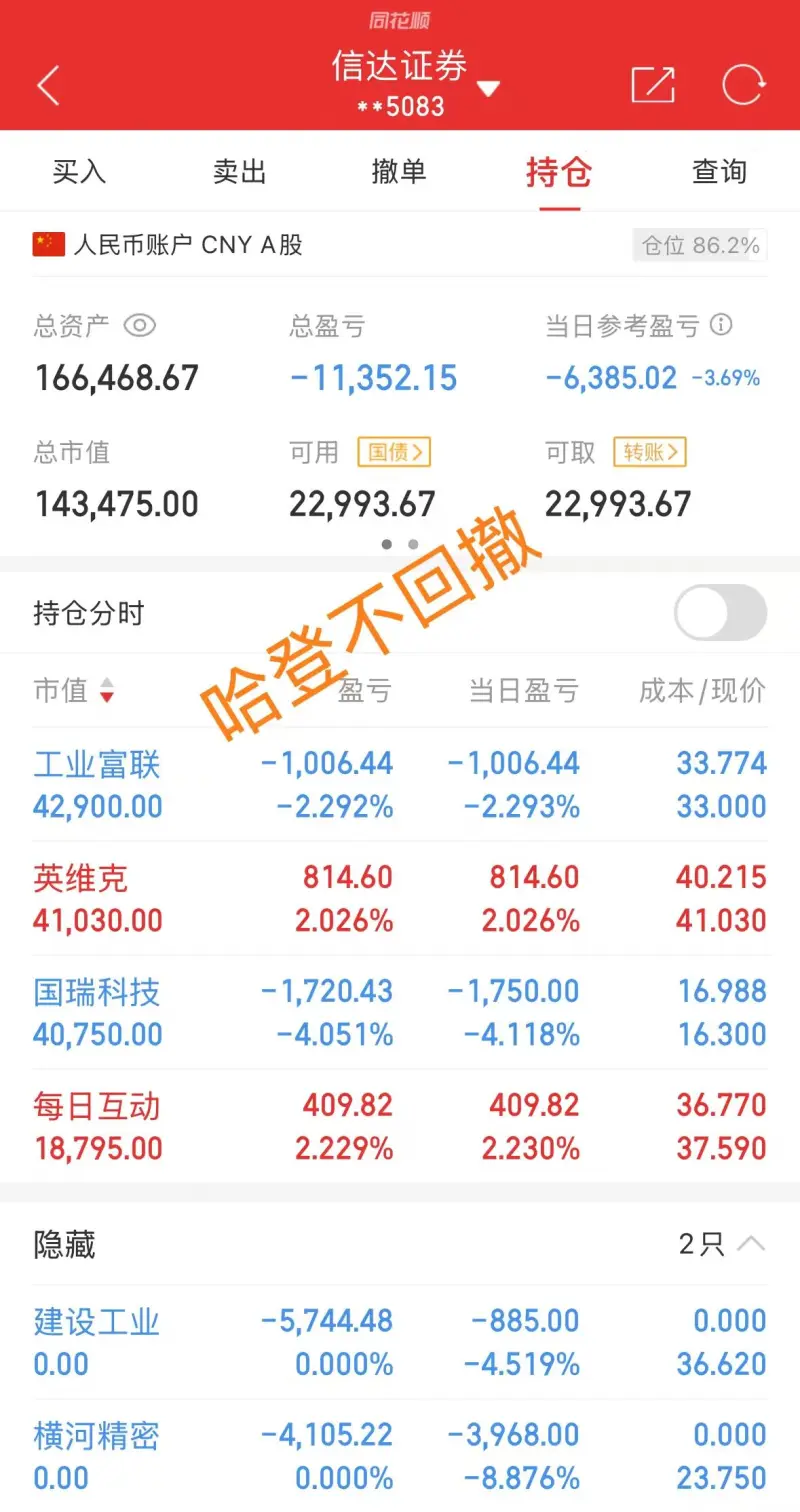The height and width of the screenshot is (1512, 800).
Task: Open the 国瑞科技 holding row
Action: pos(400,1013)
